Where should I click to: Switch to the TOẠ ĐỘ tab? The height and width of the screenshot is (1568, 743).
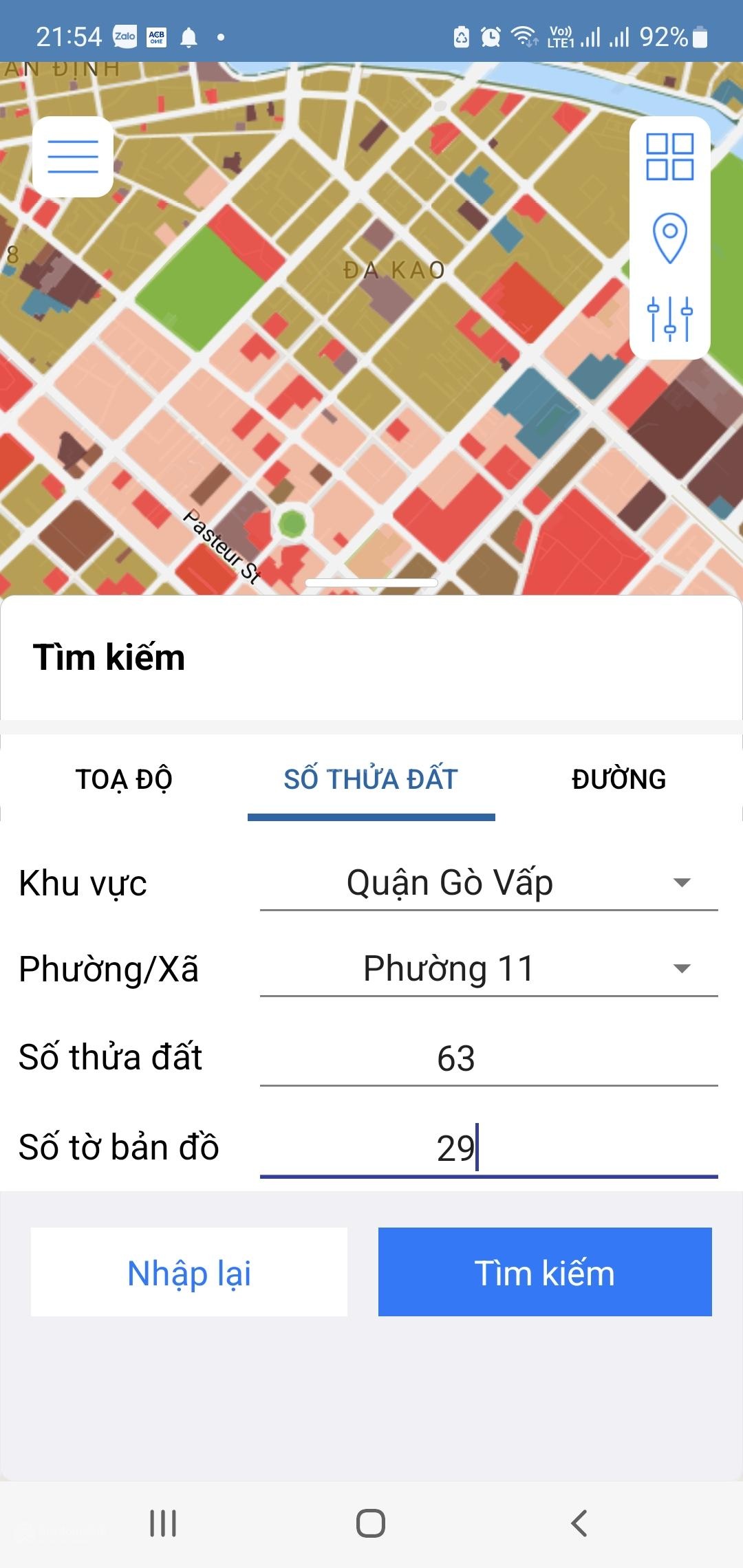tap(124, 779)
